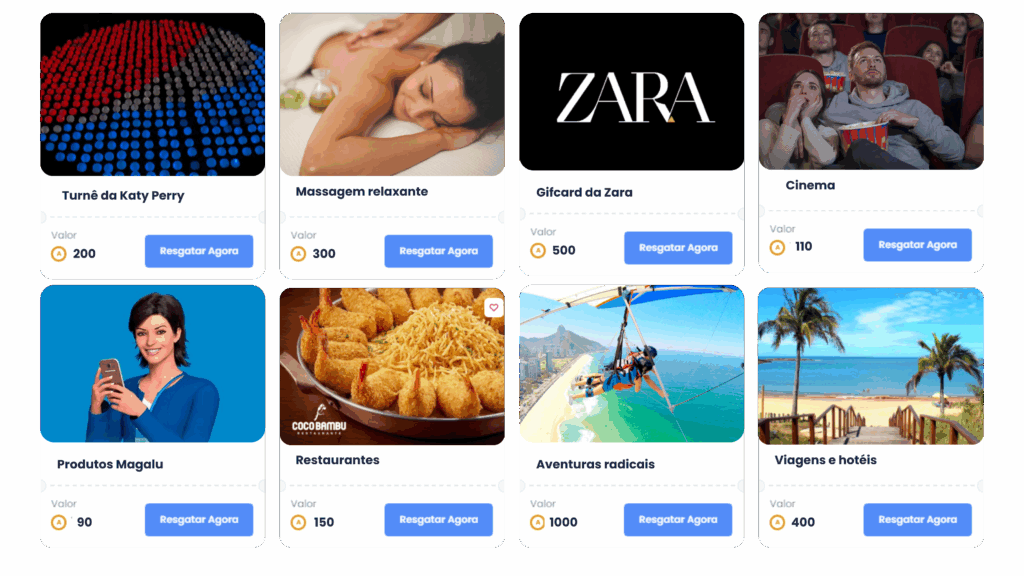Redeem the Turnê da Katy Perry reward
1024x576 pixels.
point(199,251)
